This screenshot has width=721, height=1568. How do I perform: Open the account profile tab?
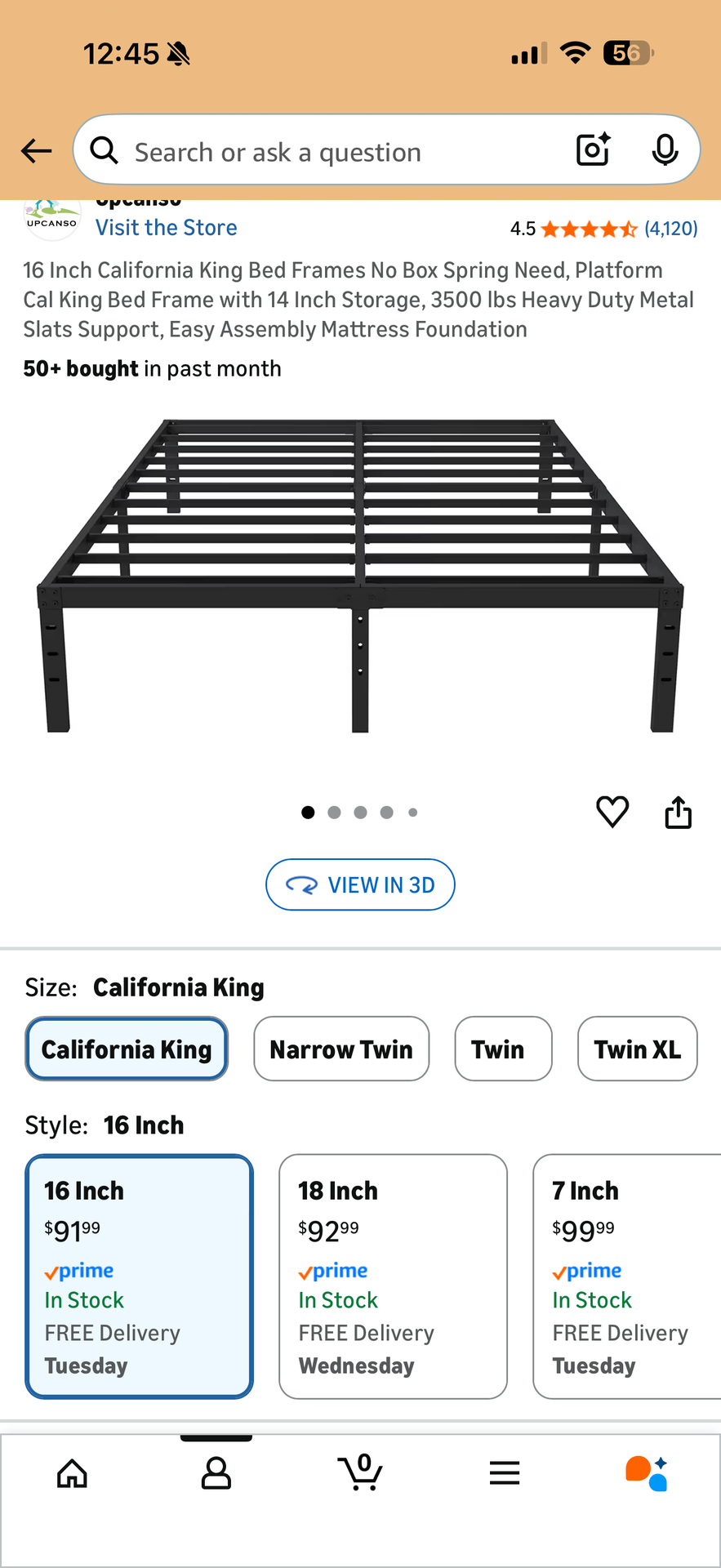pos(216,1473)
